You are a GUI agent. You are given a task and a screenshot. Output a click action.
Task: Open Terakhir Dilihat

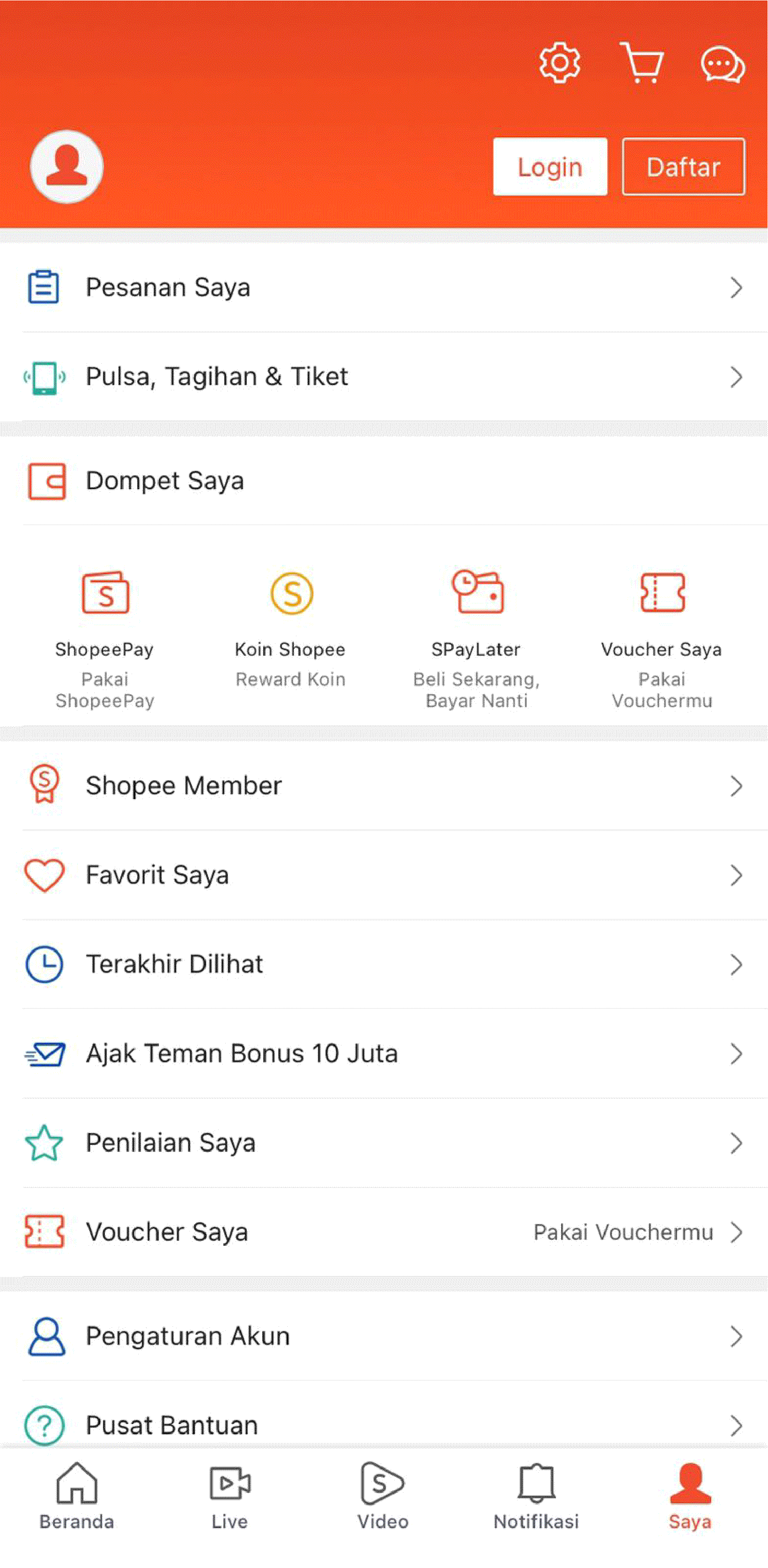click(383, 964)
